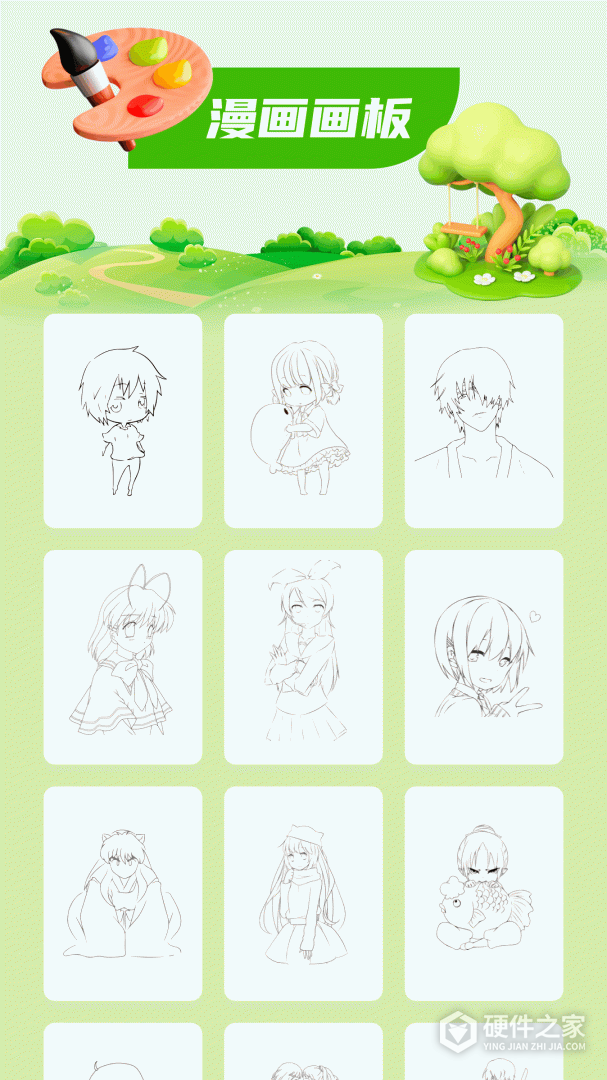This screenshot has width=607, height=1080.
Task: Select the short-haired girl with a heart
Action: (484, 657)
